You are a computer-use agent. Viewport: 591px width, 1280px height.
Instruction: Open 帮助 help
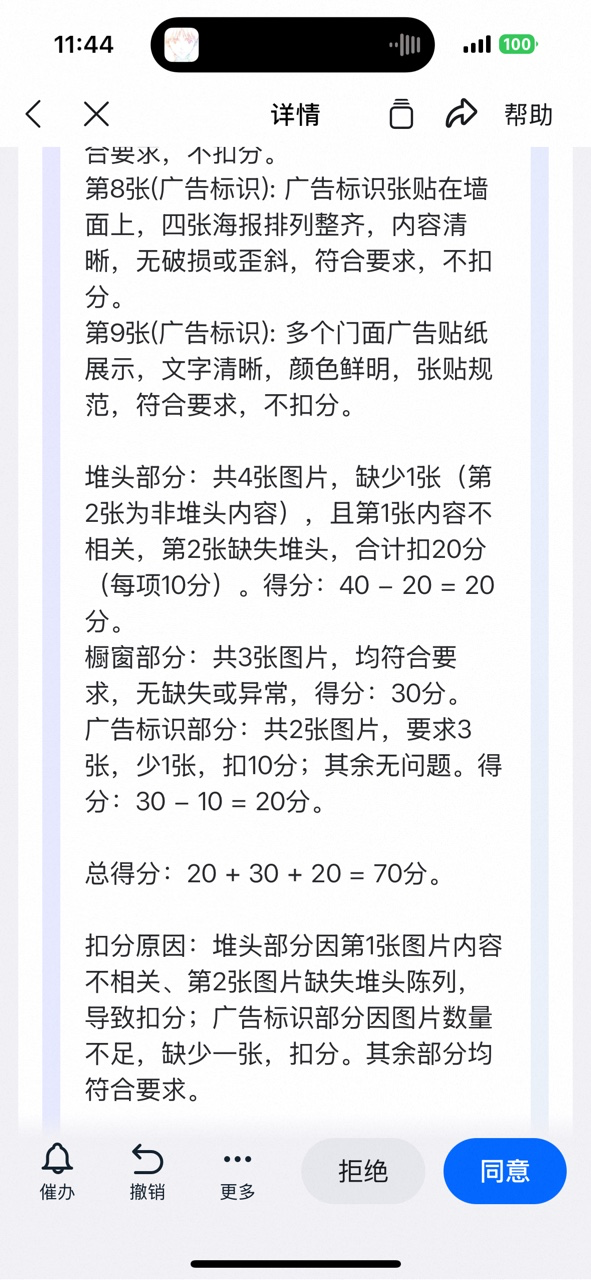(x=528, y=114)
